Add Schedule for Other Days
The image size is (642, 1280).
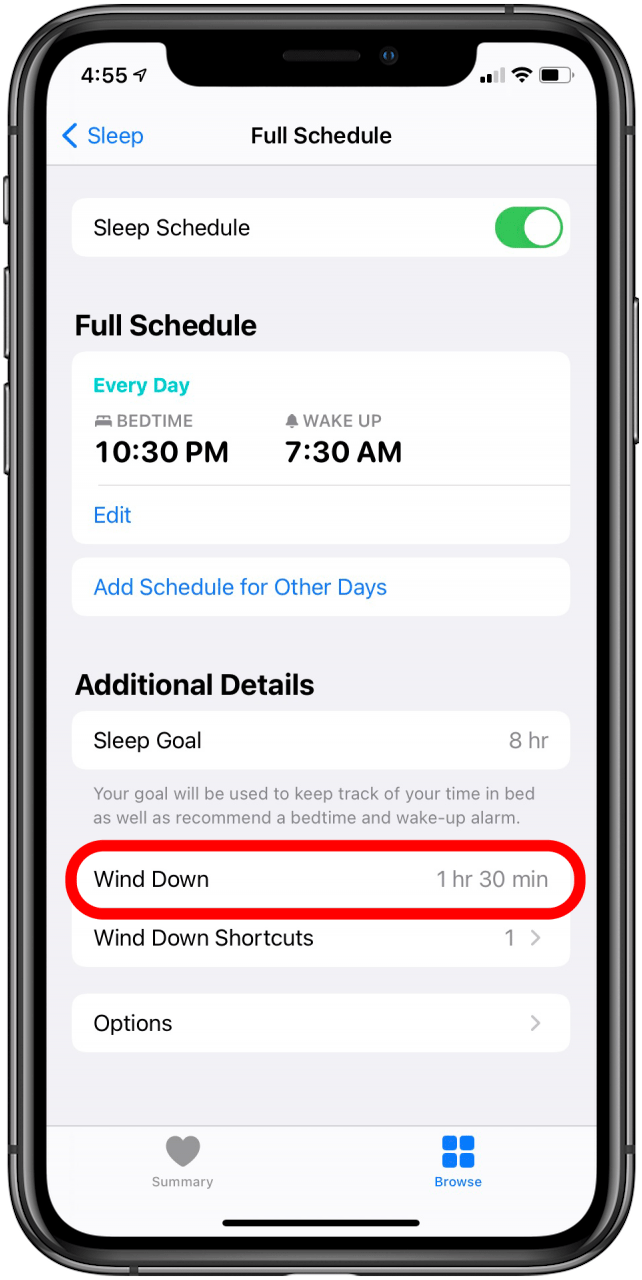pyautogui.click(x=240, y=587)
